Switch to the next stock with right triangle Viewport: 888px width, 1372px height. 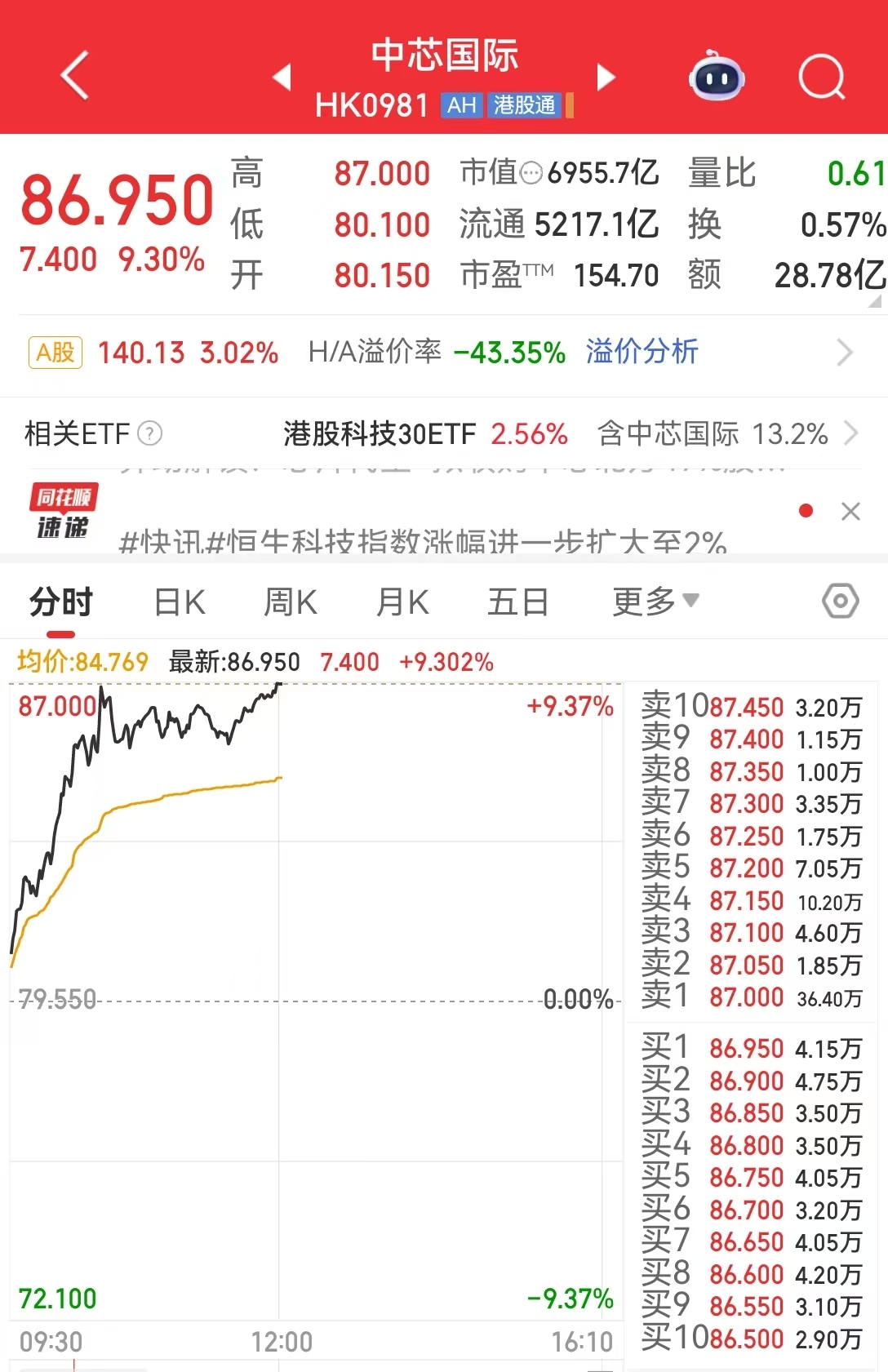[x=606, y=77]
